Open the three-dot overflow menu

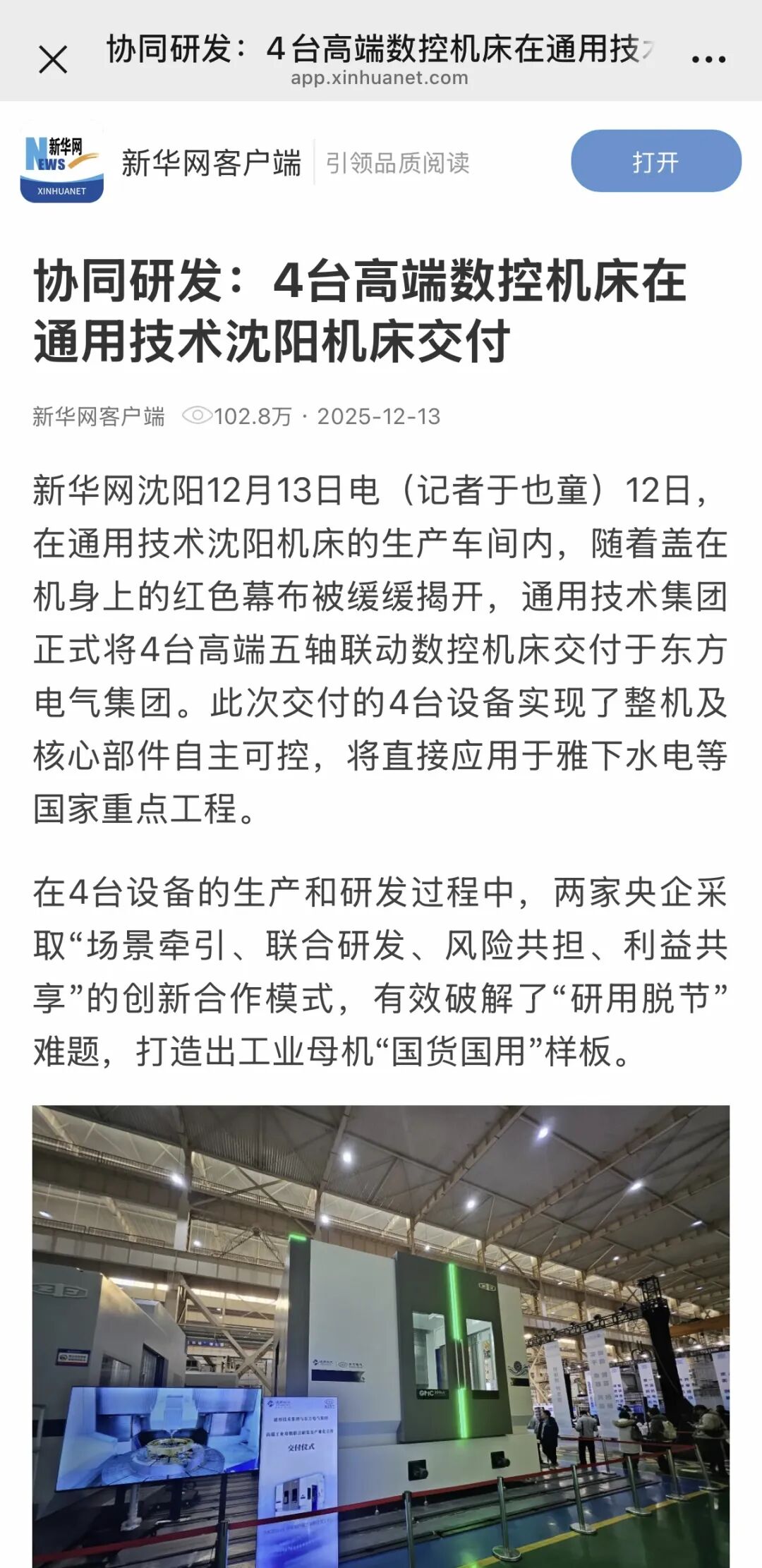[x=708, y=59]
